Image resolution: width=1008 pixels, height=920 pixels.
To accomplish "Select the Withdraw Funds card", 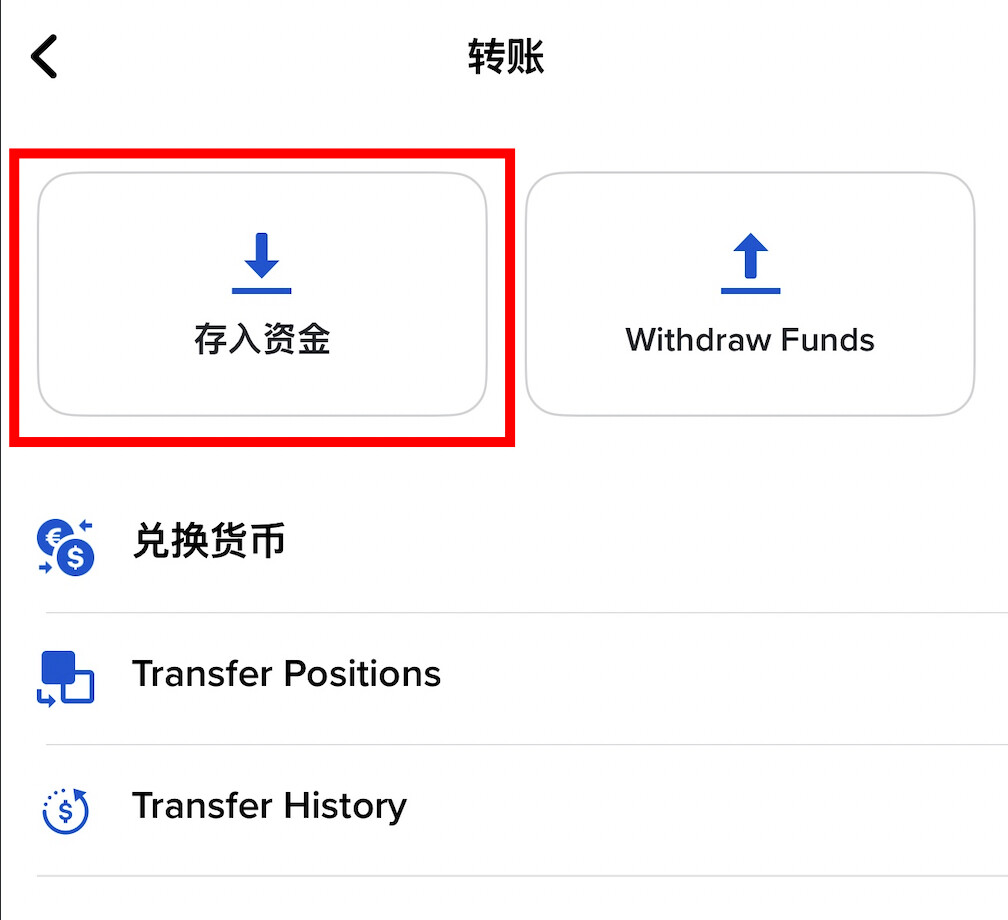I will (750, 294).
